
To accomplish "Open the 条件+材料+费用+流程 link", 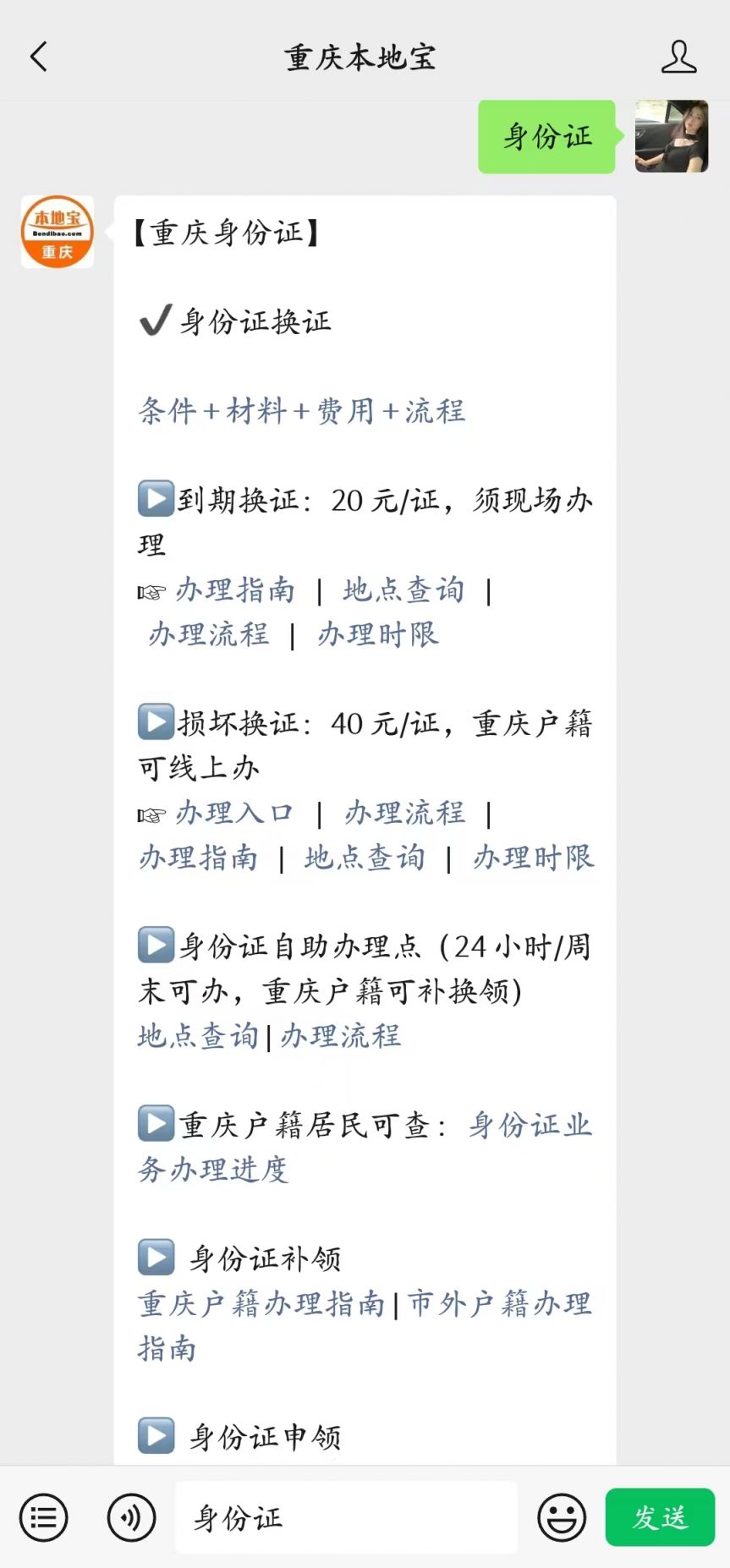I will pyautogui.click(x=301, y=411).
